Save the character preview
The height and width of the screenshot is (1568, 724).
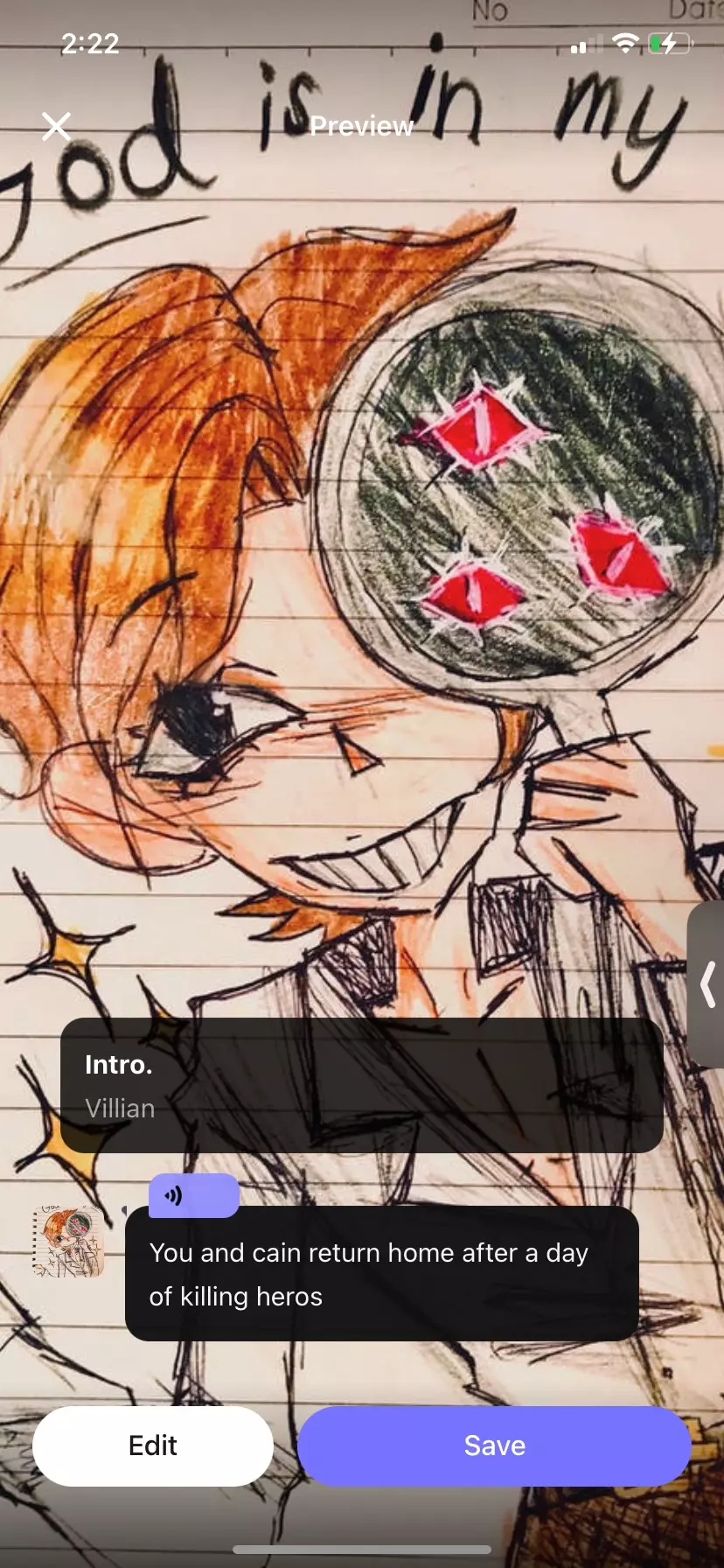[x=494, y=1445]
